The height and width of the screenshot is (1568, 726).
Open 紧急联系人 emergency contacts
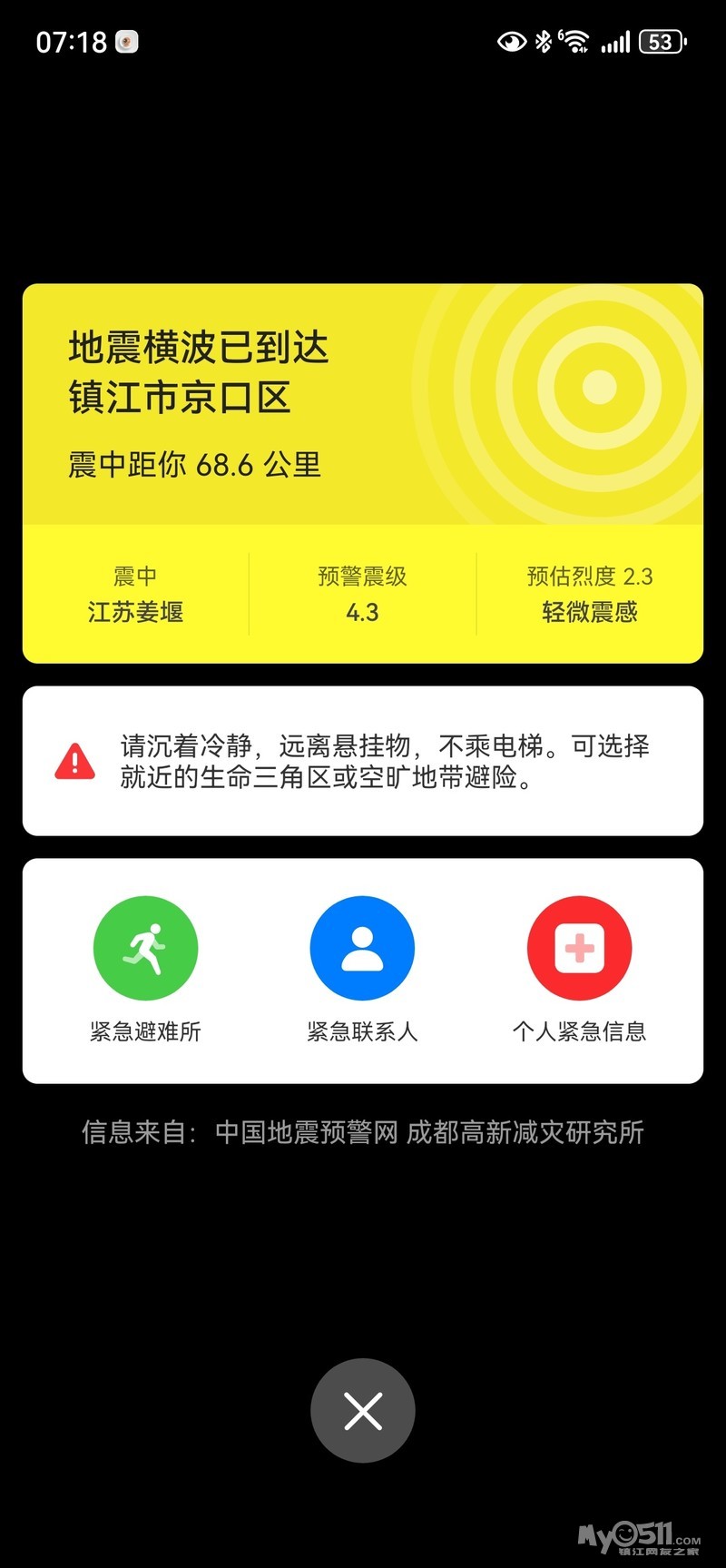362,949
